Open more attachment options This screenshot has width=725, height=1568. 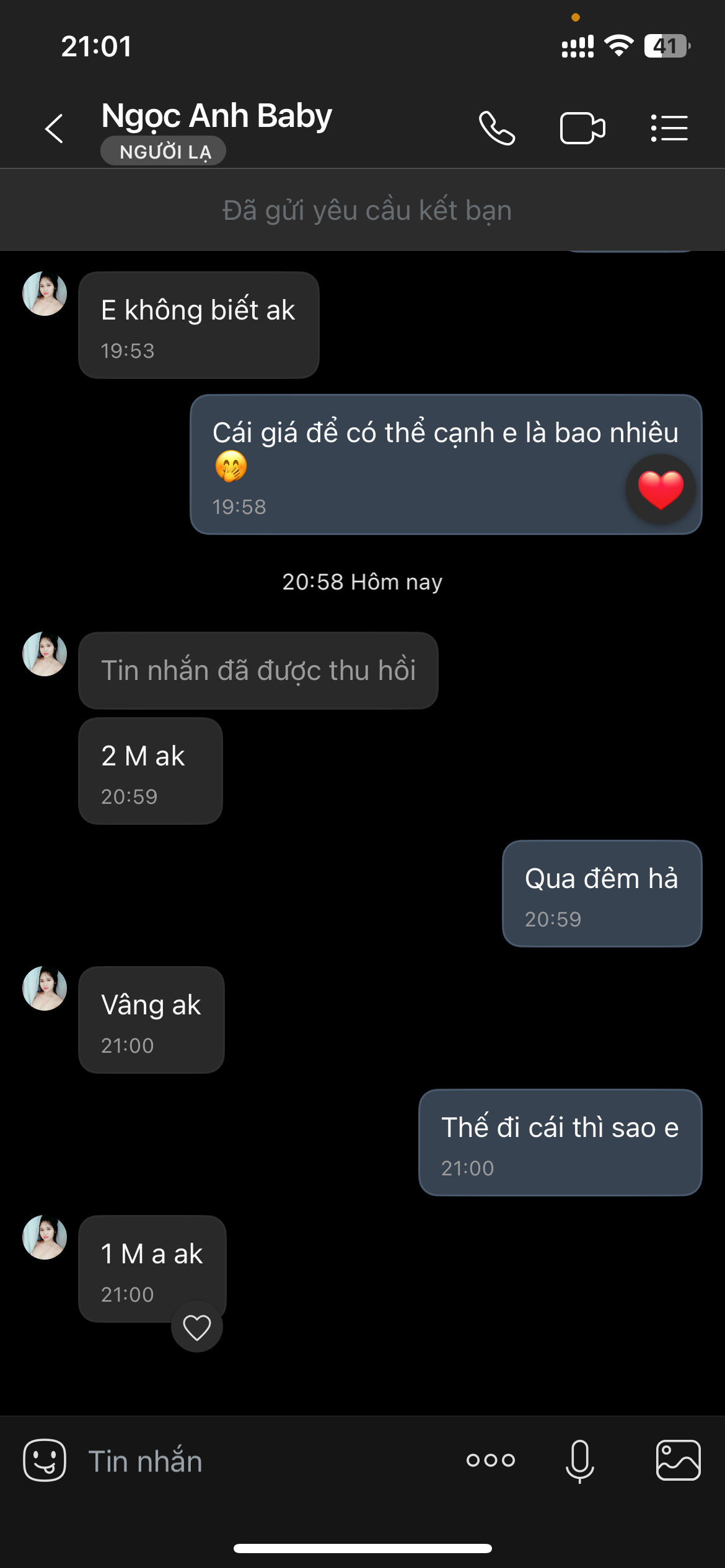(491, 1460)
